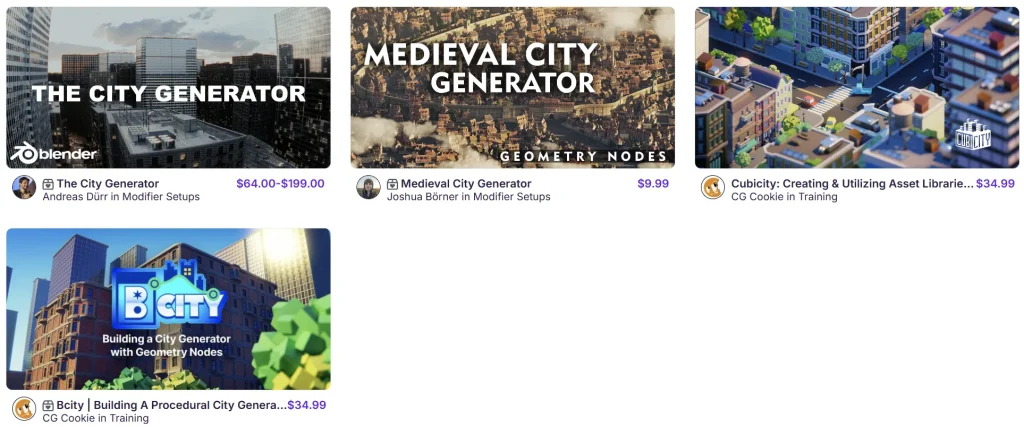Open Cubicity: Creating & Utilizing Asset Libraries title
The width and height of the screenshot is (1024, 427).
tap(851, 184)
